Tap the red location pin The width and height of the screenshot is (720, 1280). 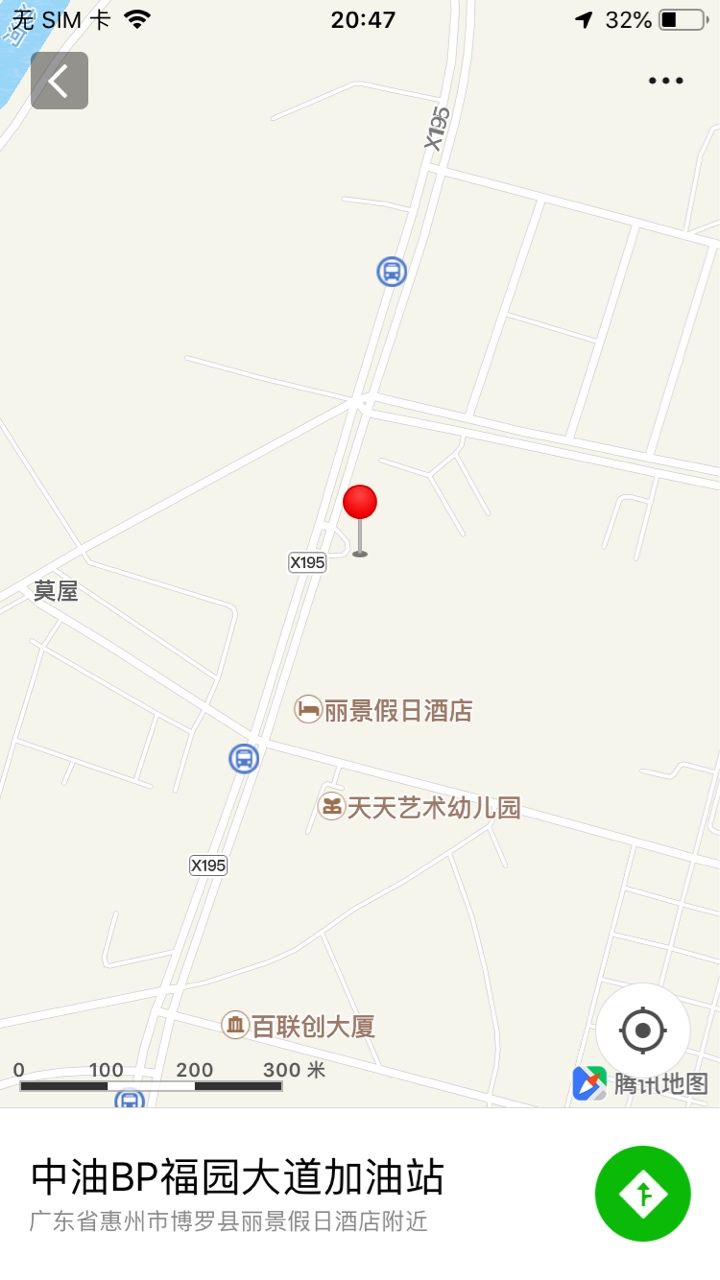point(360,504)
